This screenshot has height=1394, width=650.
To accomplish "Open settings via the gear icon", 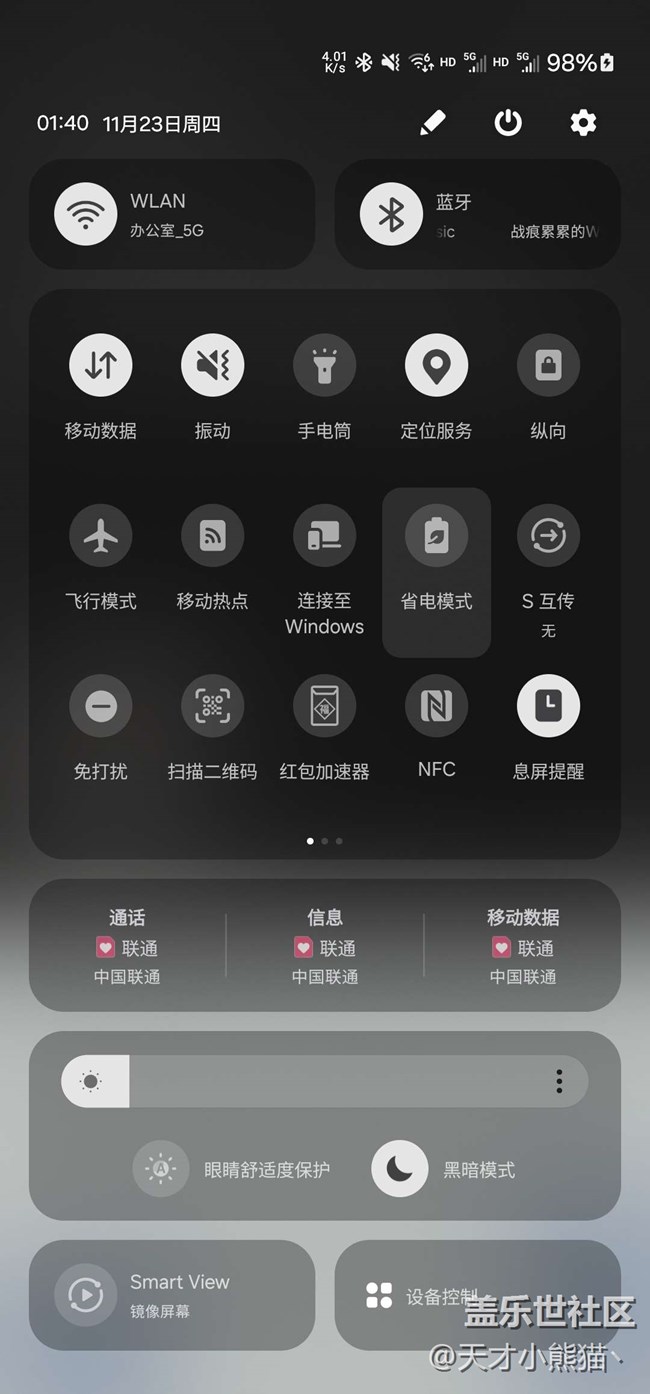I will pos(583,123).
